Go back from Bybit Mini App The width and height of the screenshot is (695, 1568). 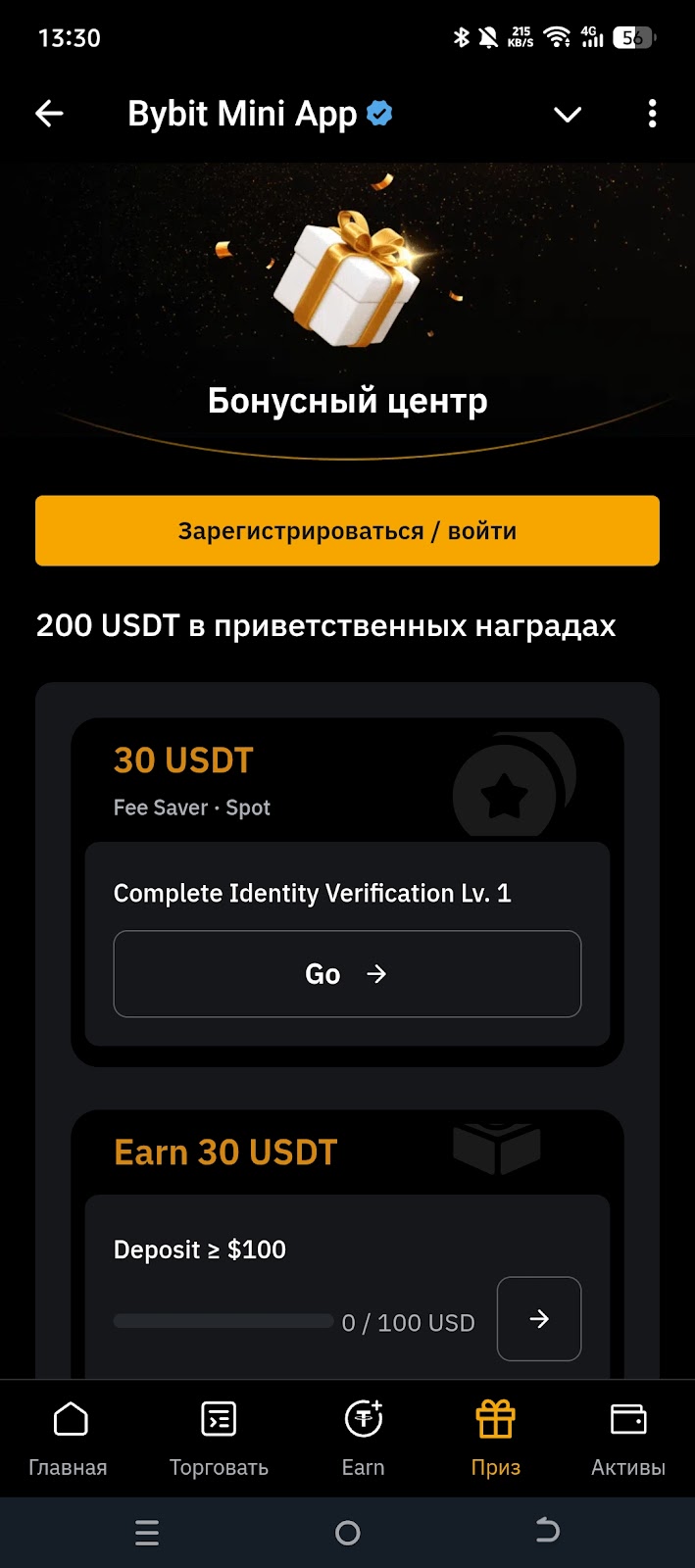click(x=49, y=114)
